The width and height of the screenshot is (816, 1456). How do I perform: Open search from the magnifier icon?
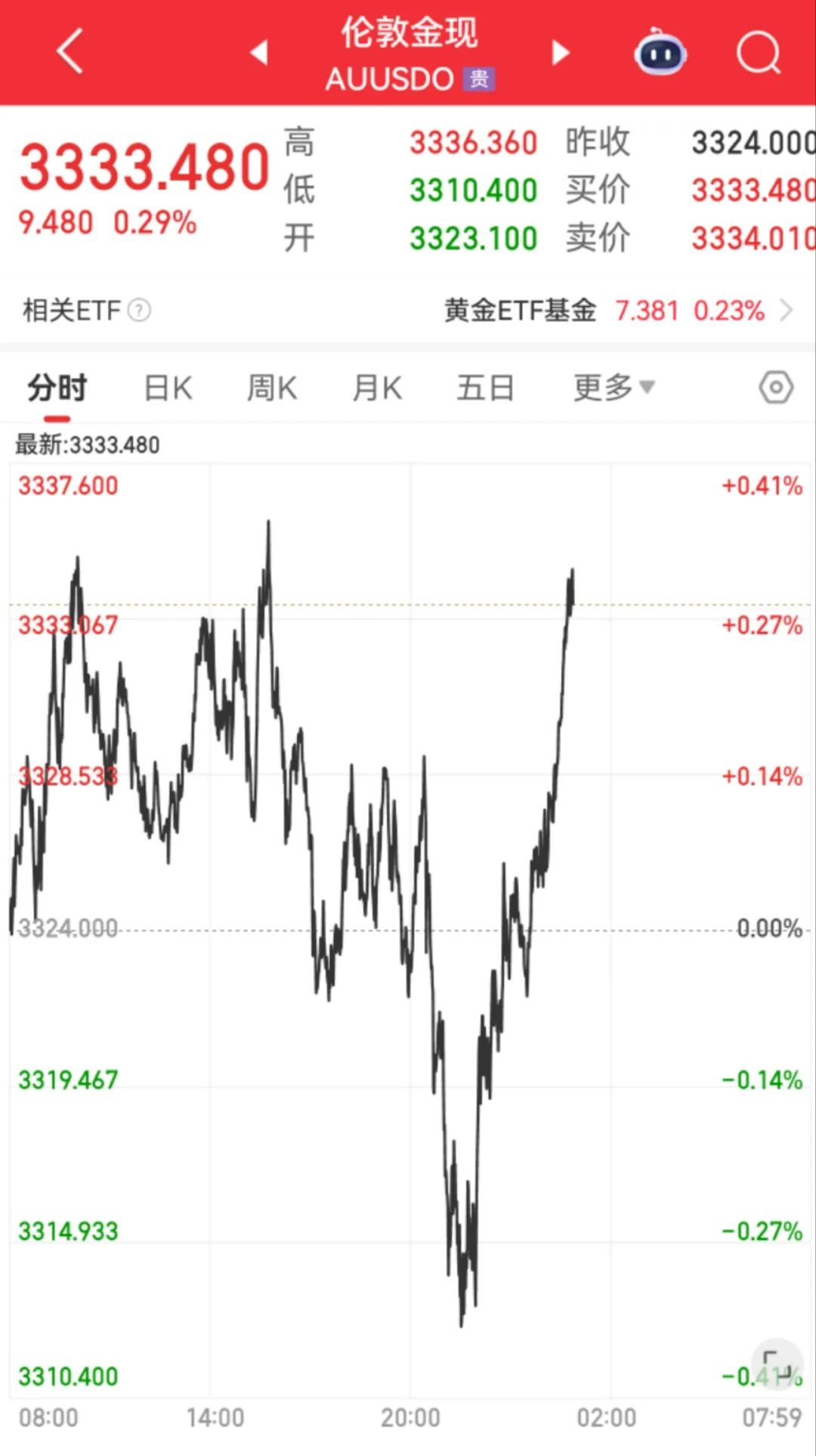click(x=758, y=52)
